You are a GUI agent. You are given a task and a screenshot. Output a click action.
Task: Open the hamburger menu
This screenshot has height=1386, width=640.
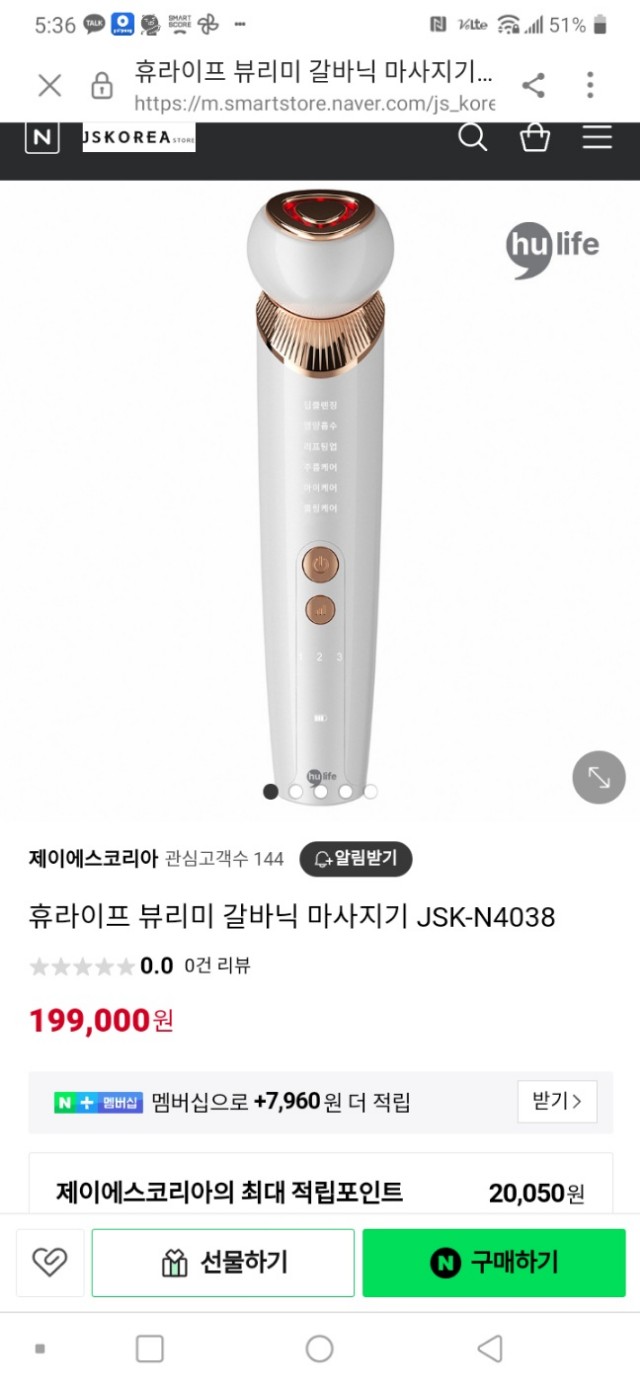point(597,137)
